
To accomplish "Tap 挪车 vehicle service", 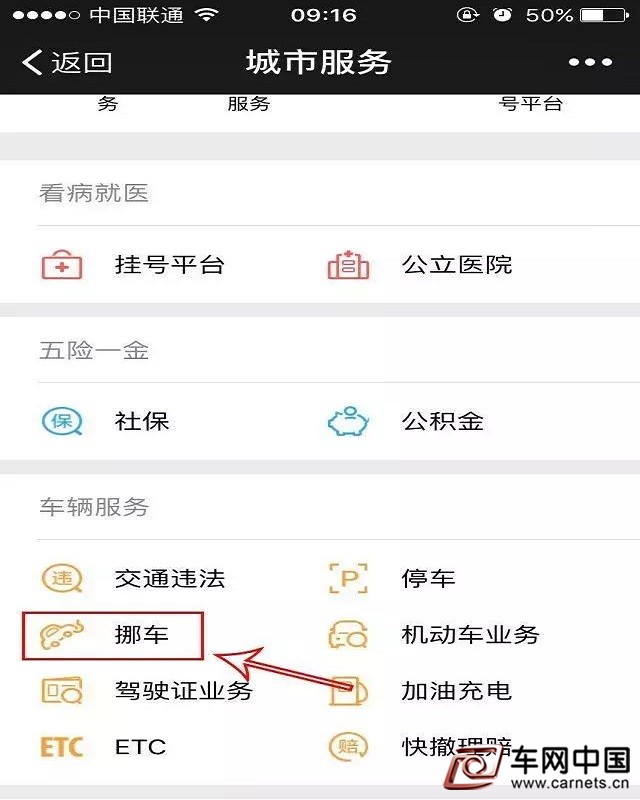I will click(141, 635).
